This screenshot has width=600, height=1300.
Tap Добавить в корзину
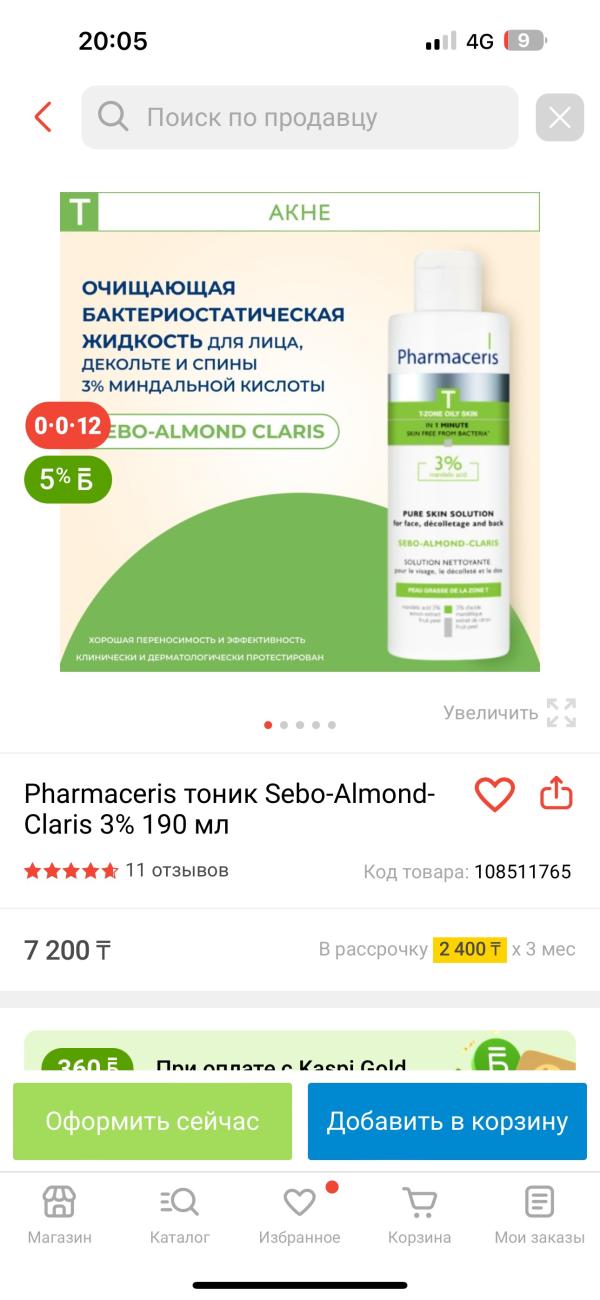[447, 1121]
